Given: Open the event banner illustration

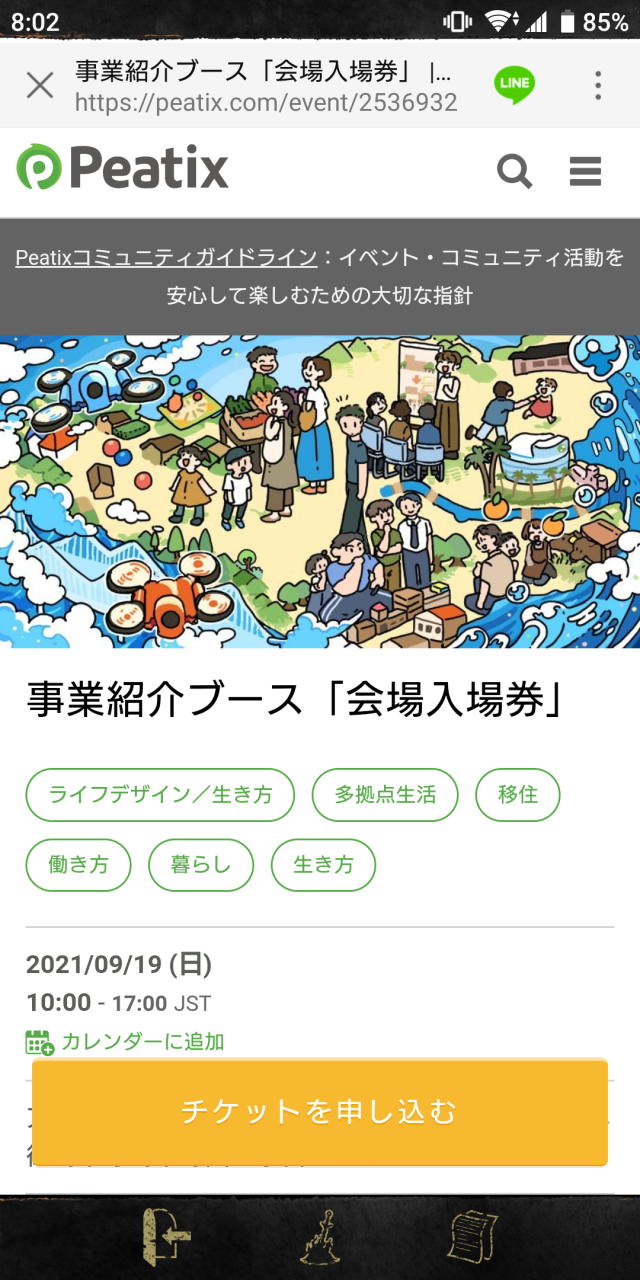Looking at the screenshot, I should (320, 491).
